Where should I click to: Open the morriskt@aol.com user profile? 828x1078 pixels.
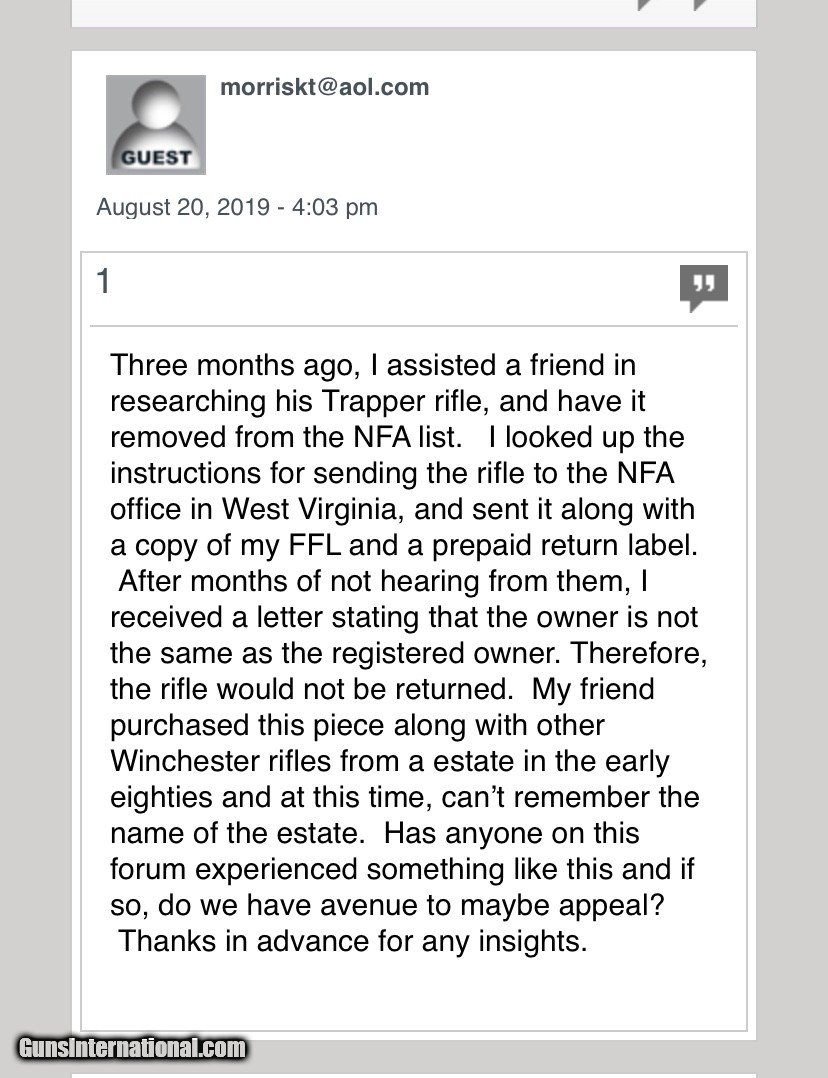tap(324, 87)
